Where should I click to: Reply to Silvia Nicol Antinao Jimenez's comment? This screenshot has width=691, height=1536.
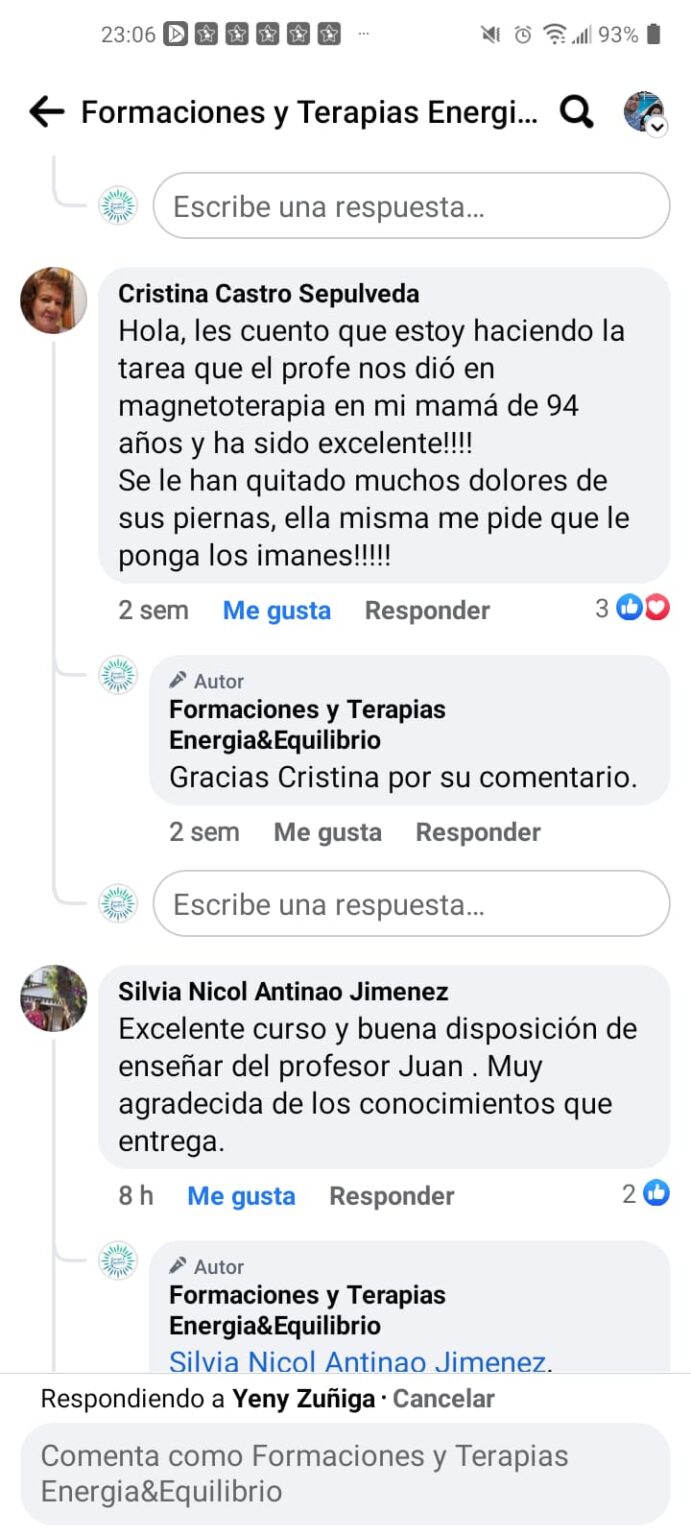coord(392,1196)
